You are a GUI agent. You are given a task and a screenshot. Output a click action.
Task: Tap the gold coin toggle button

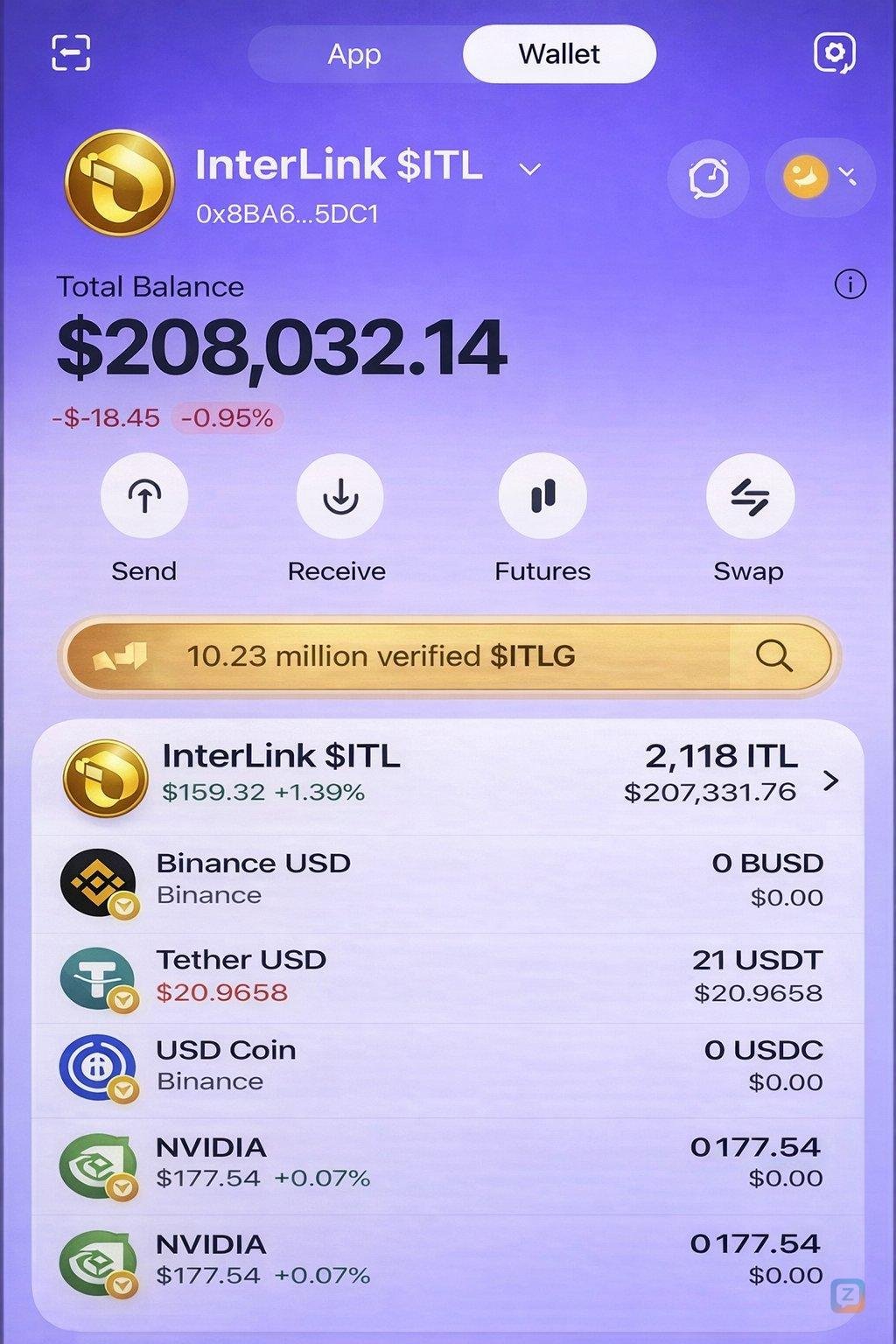(x=819, y=178)
